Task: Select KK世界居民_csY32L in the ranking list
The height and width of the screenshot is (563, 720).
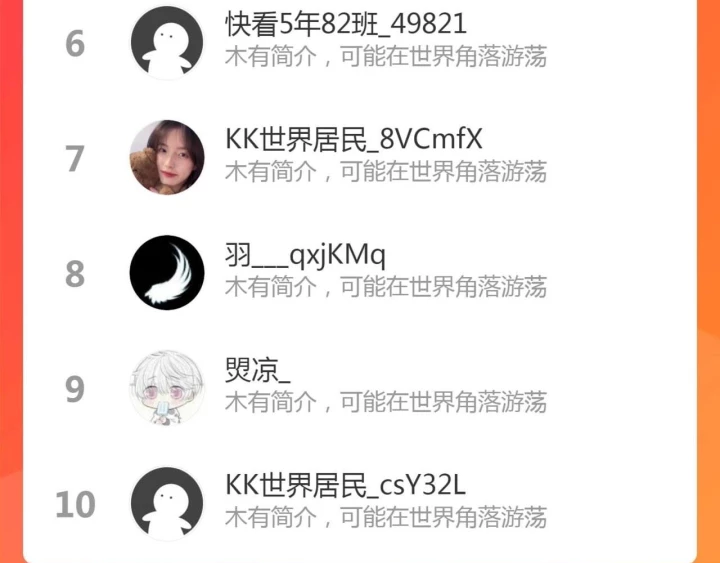Action: coord(345,486)
